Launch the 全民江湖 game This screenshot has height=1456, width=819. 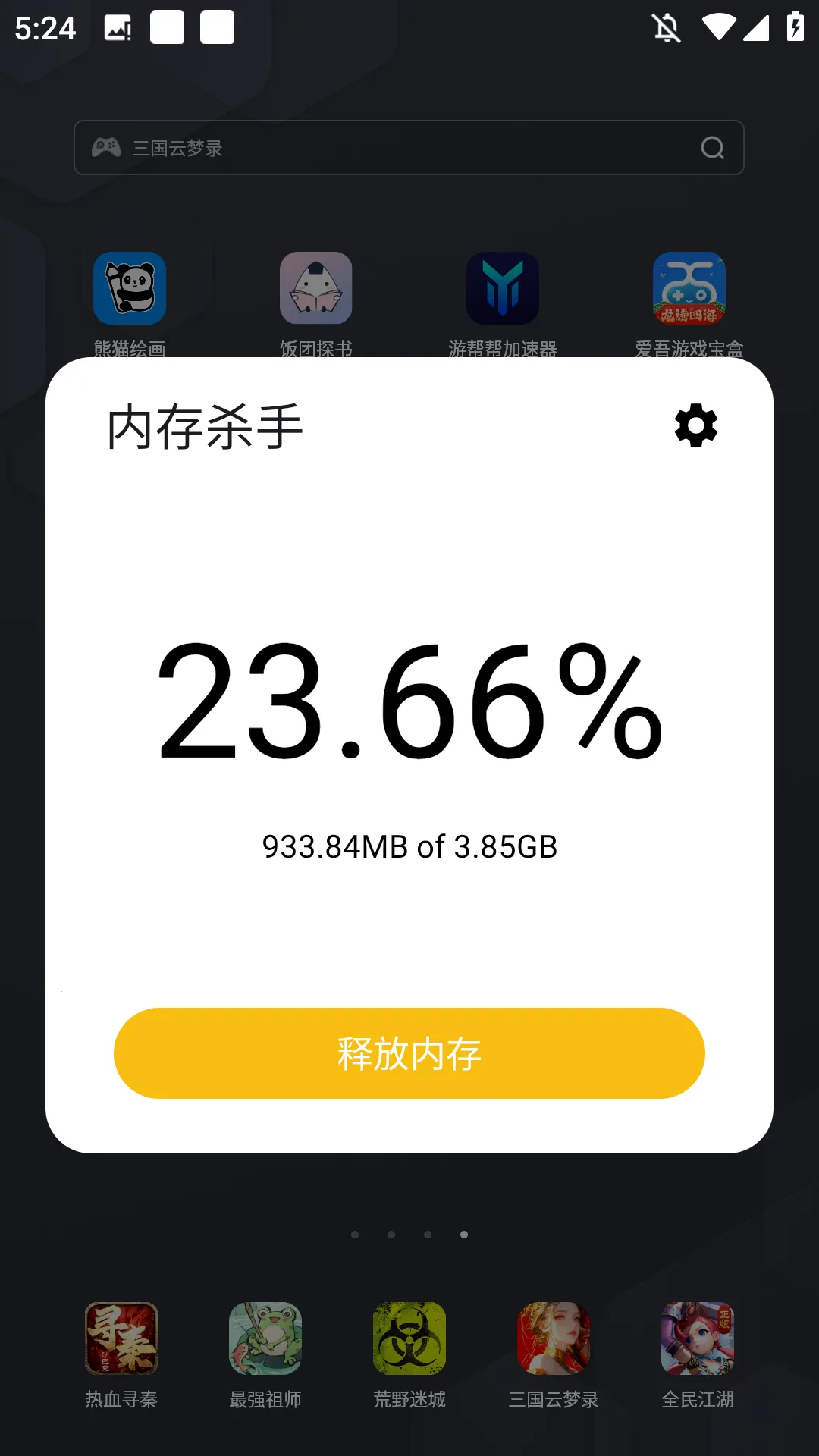pyautogui.click(x=698, y=1338)
